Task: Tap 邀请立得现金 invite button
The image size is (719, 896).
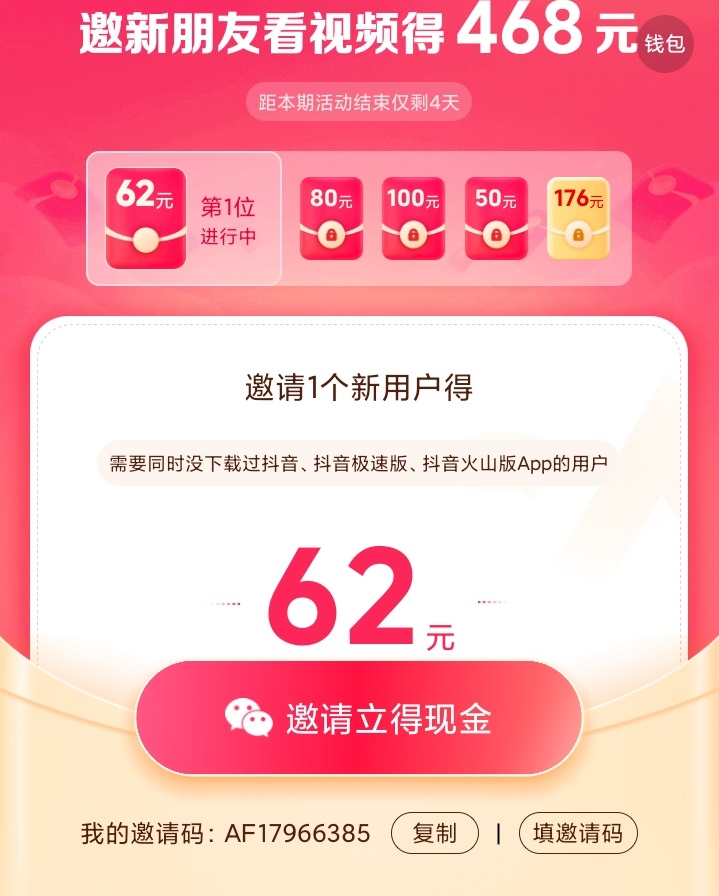Action: 359,718
